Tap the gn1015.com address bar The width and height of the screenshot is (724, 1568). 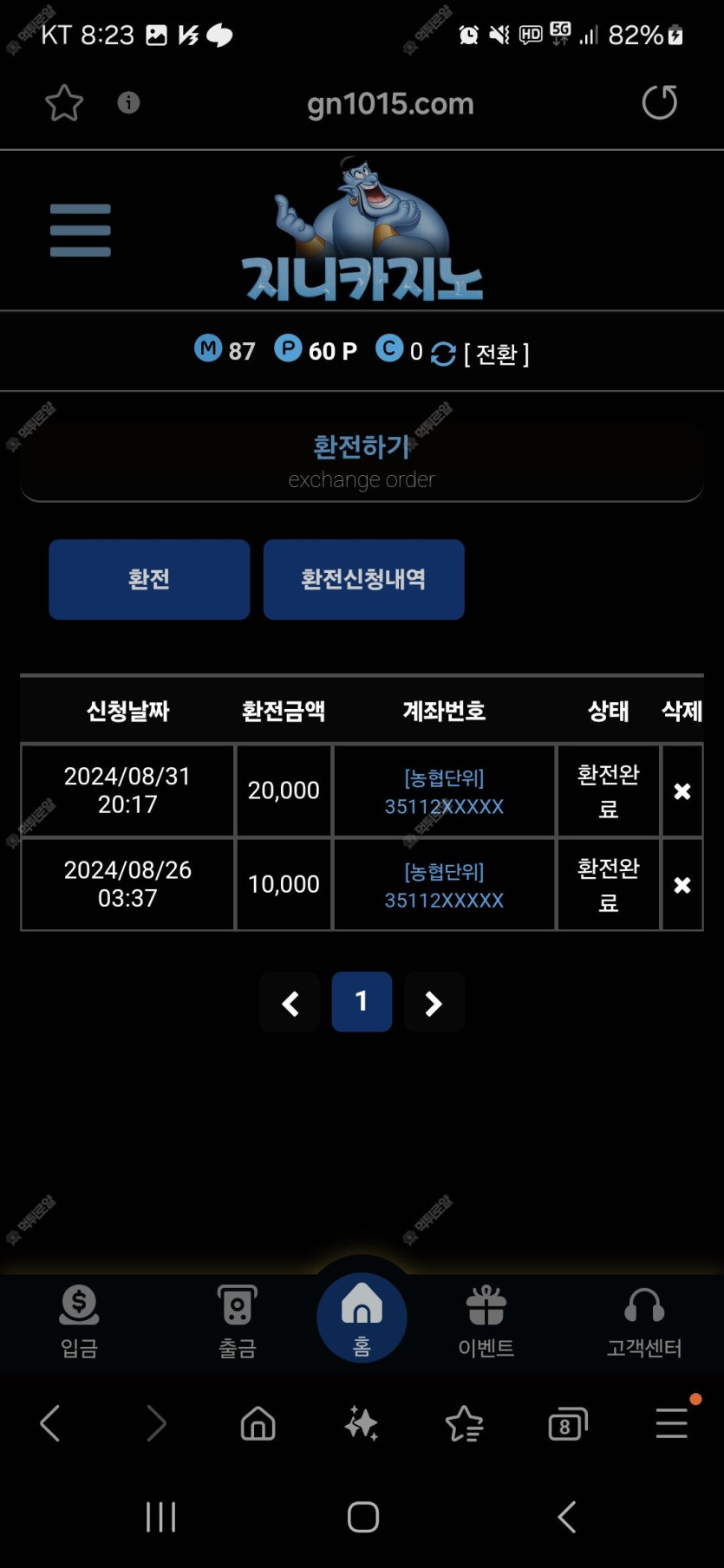(x=390, y=104)
